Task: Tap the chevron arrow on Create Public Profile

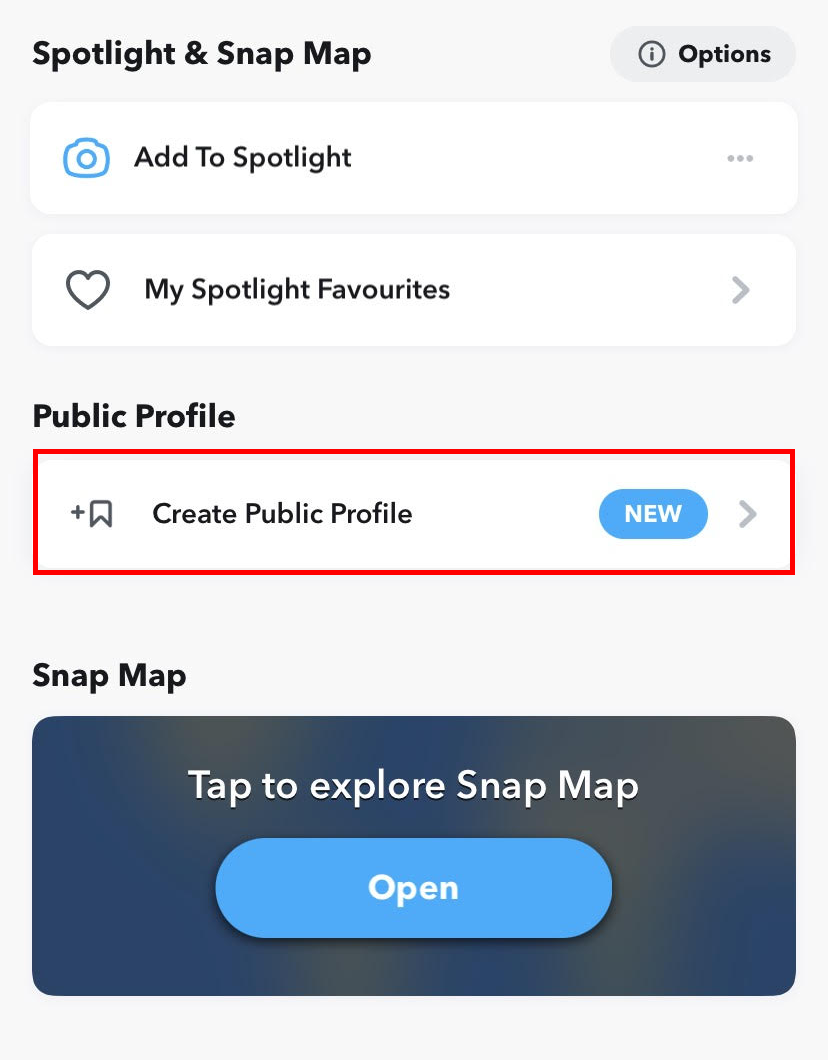Action: click(x=746, y=514)
